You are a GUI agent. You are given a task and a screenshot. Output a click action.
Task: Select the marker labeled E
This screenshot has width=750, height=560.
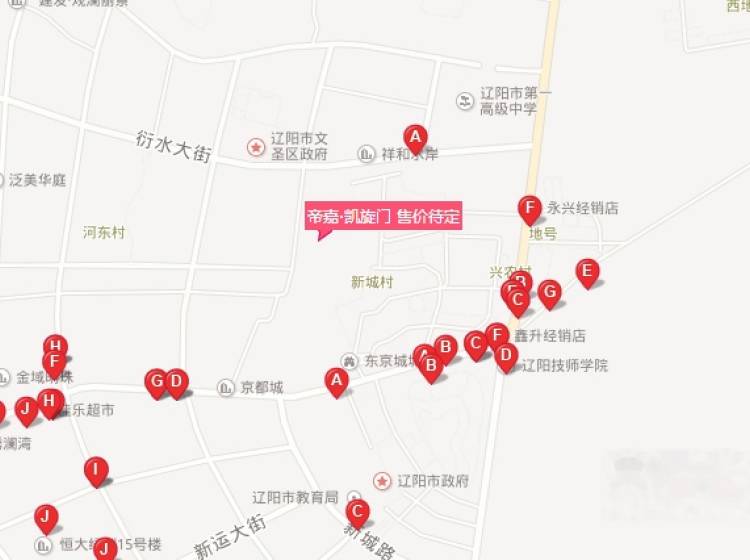(587, 271)
